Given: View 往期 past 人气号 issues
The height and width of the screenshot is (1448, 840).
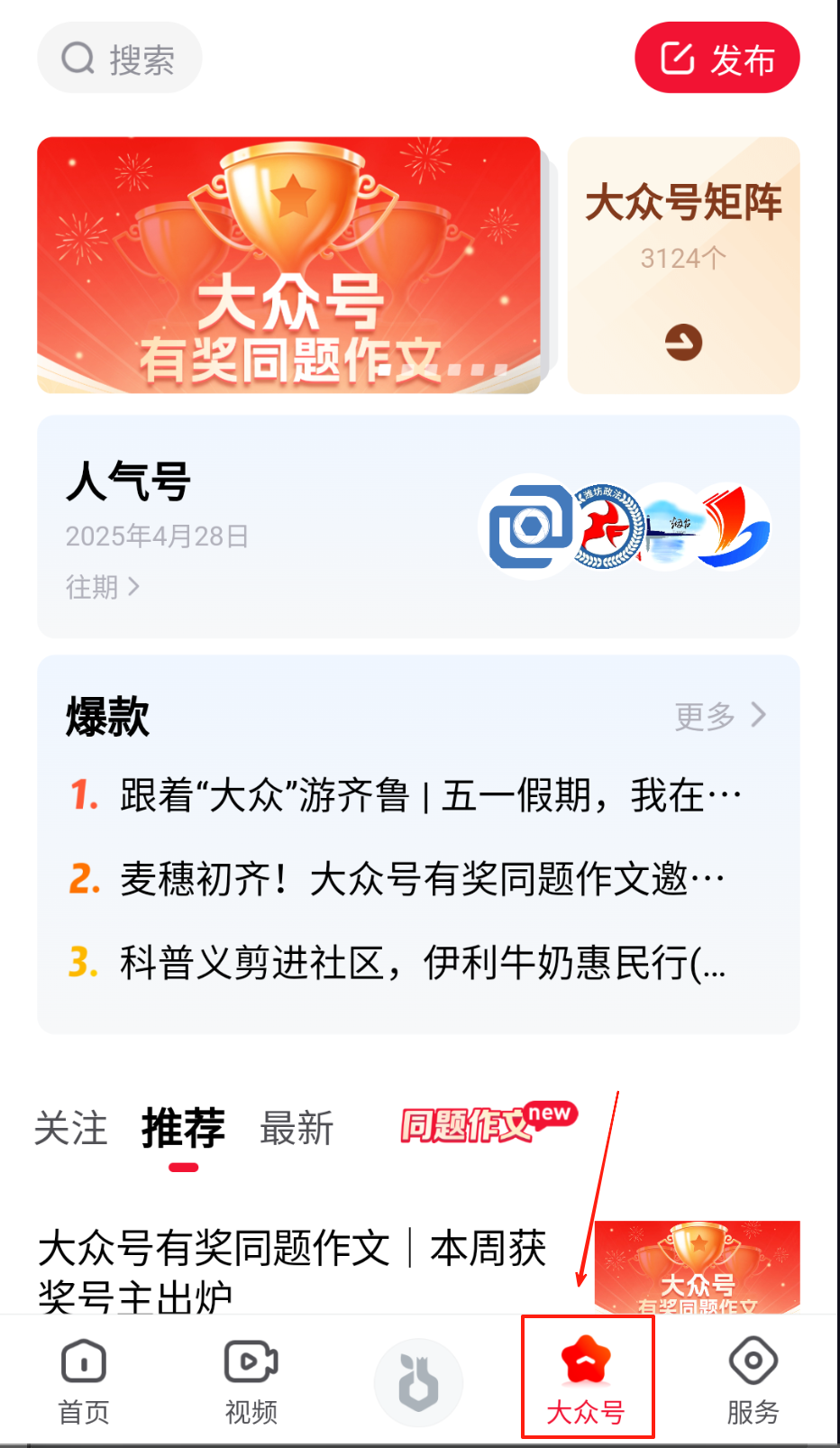Looking at the screenshot, I should pos(102,587).
